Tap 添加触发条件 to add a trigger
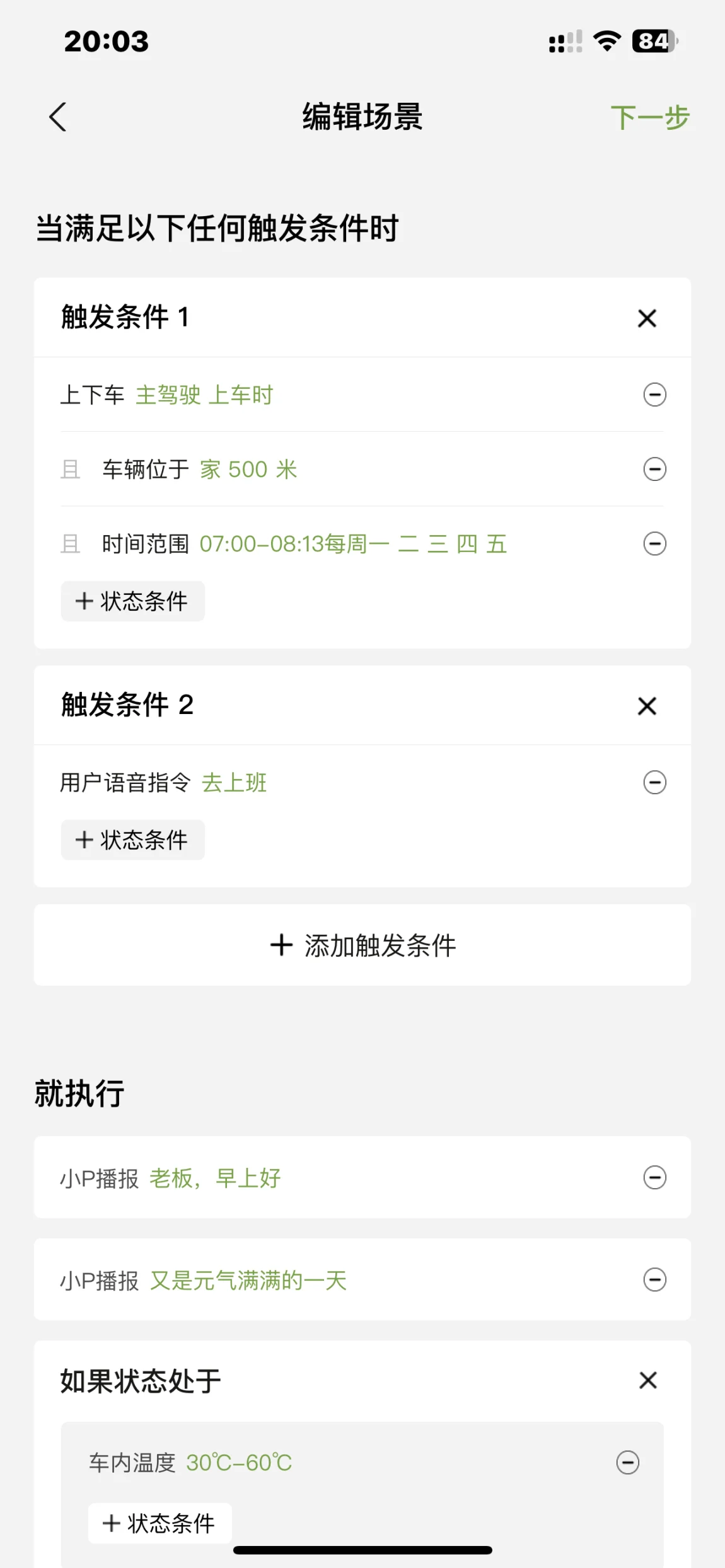Screen dimensions: 725x1568 pyautogui.click(x=362, y=945)
